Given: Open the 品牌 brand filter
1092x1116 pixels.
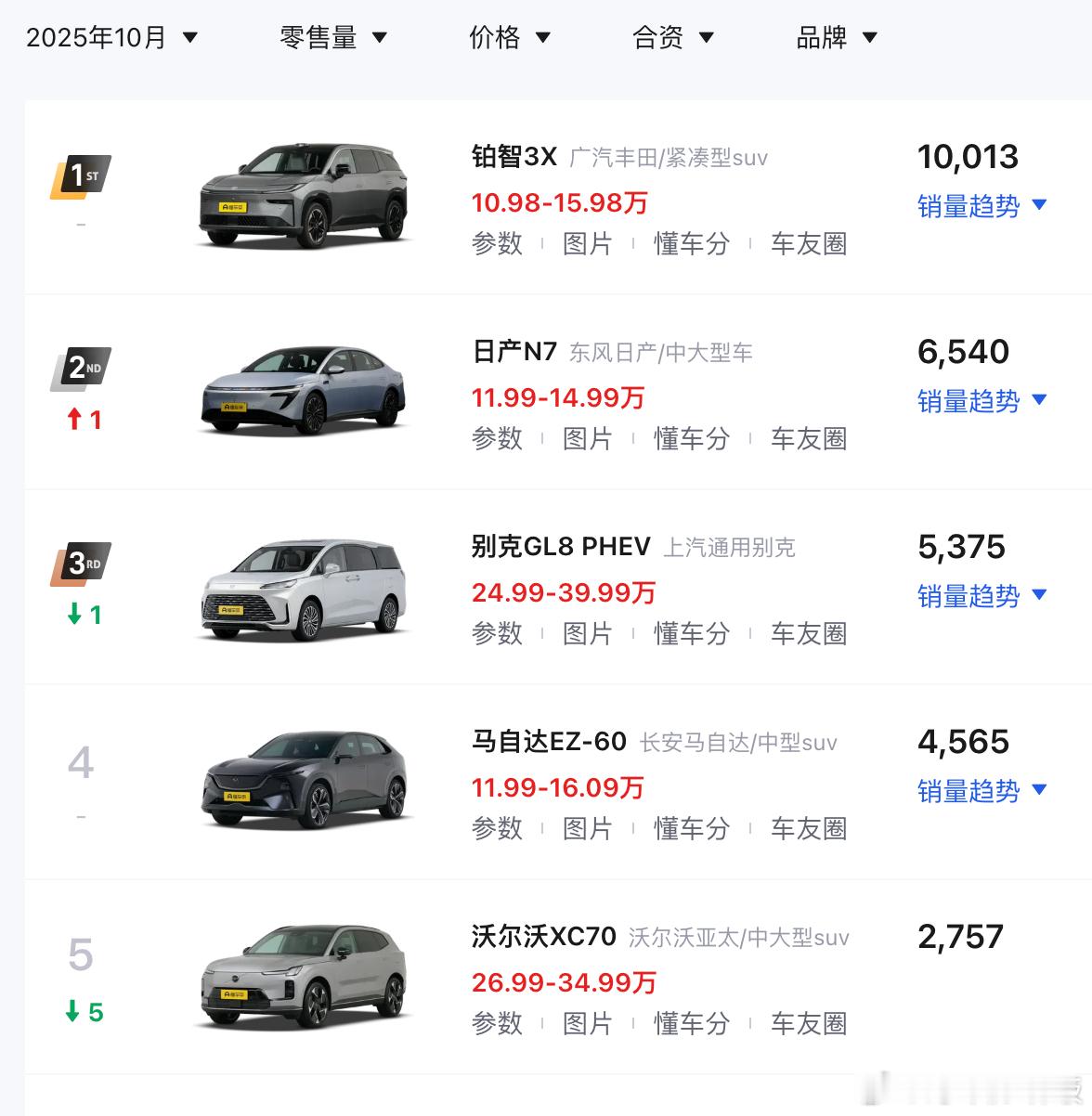Looking at the screenshot, I should click(x=836, y=37).
